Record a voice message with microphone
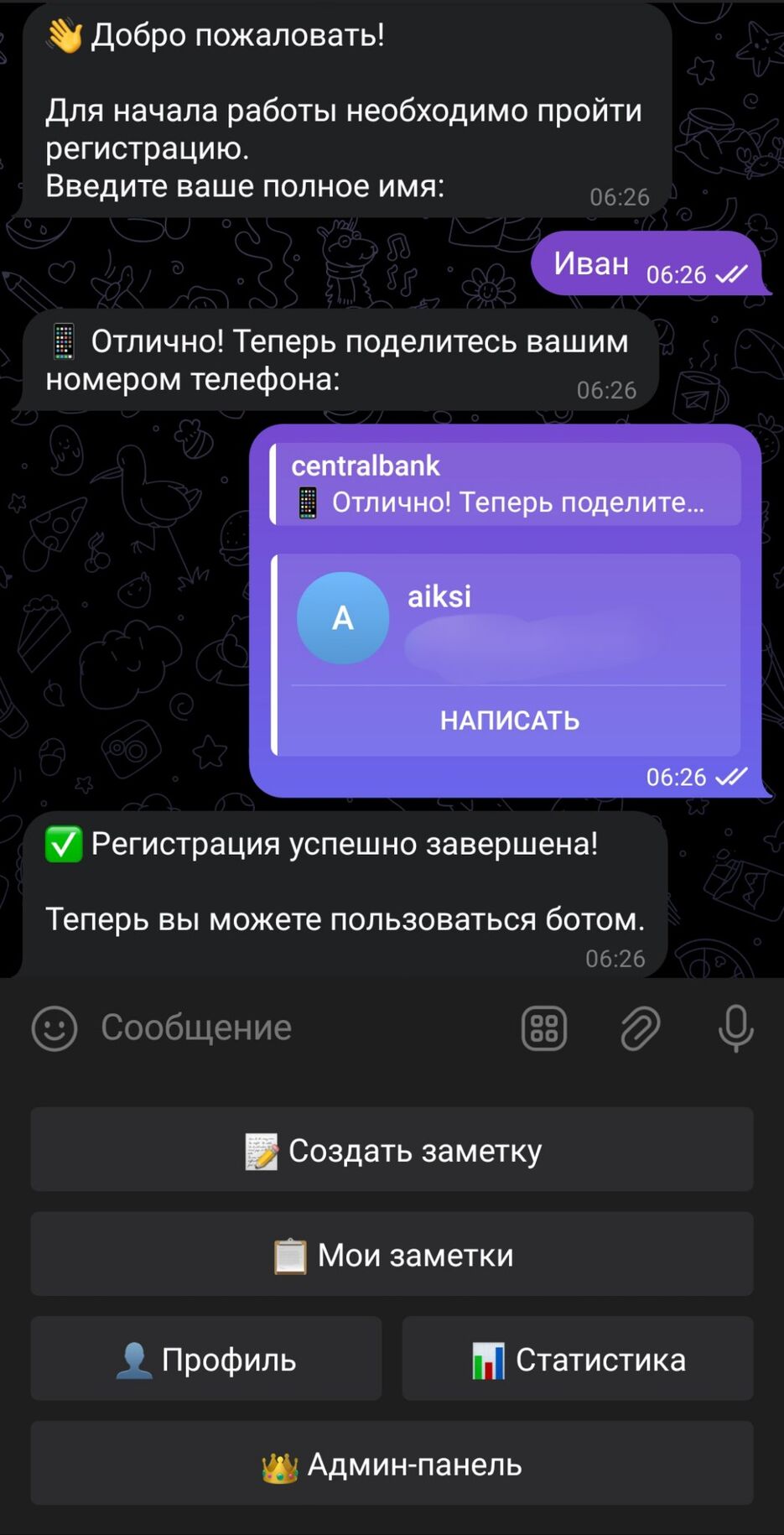This screenshot has height=1535, width=784. coord(735,1028)
